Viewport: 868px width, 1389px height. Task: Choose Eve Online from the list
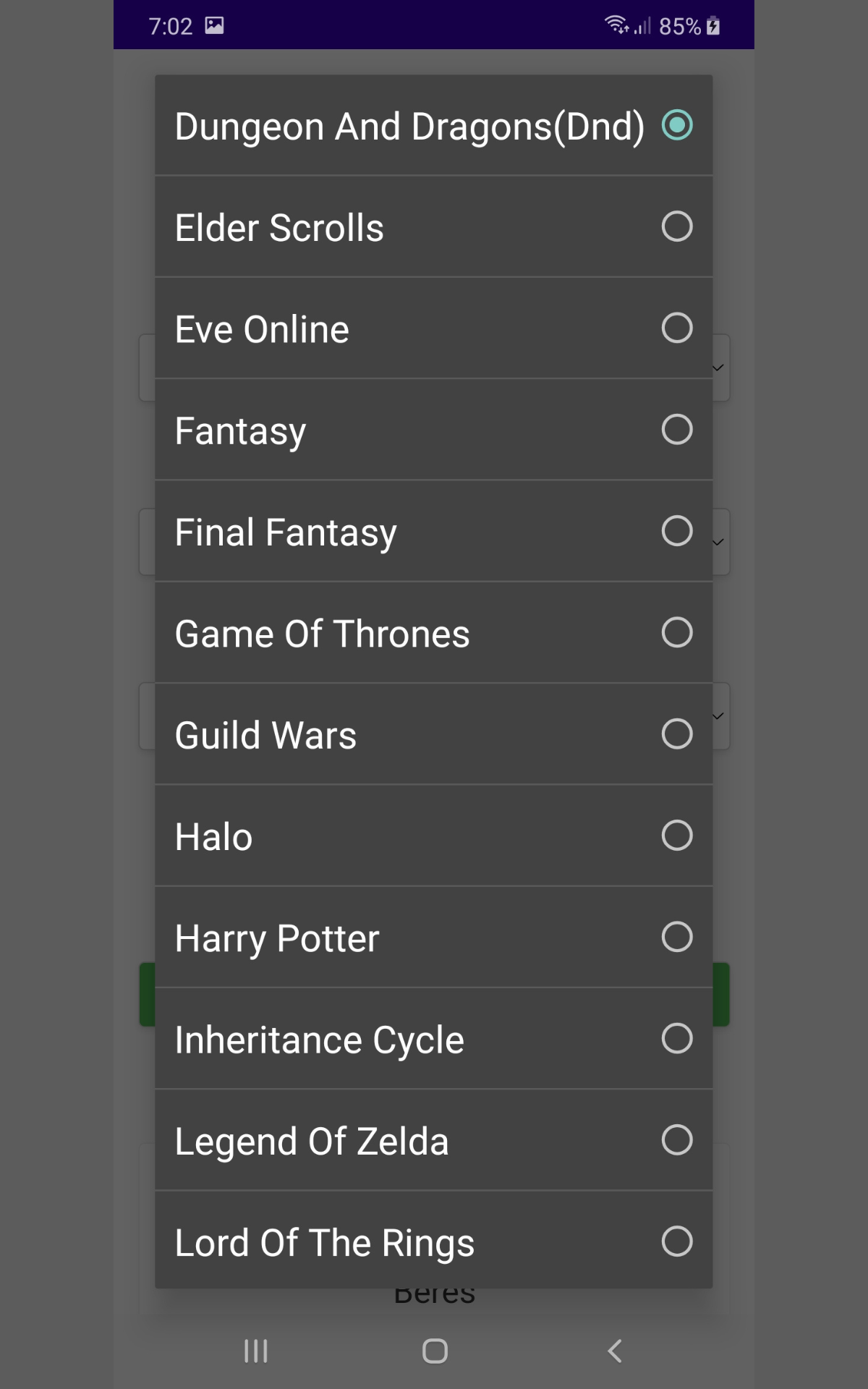tap(434, 328)
